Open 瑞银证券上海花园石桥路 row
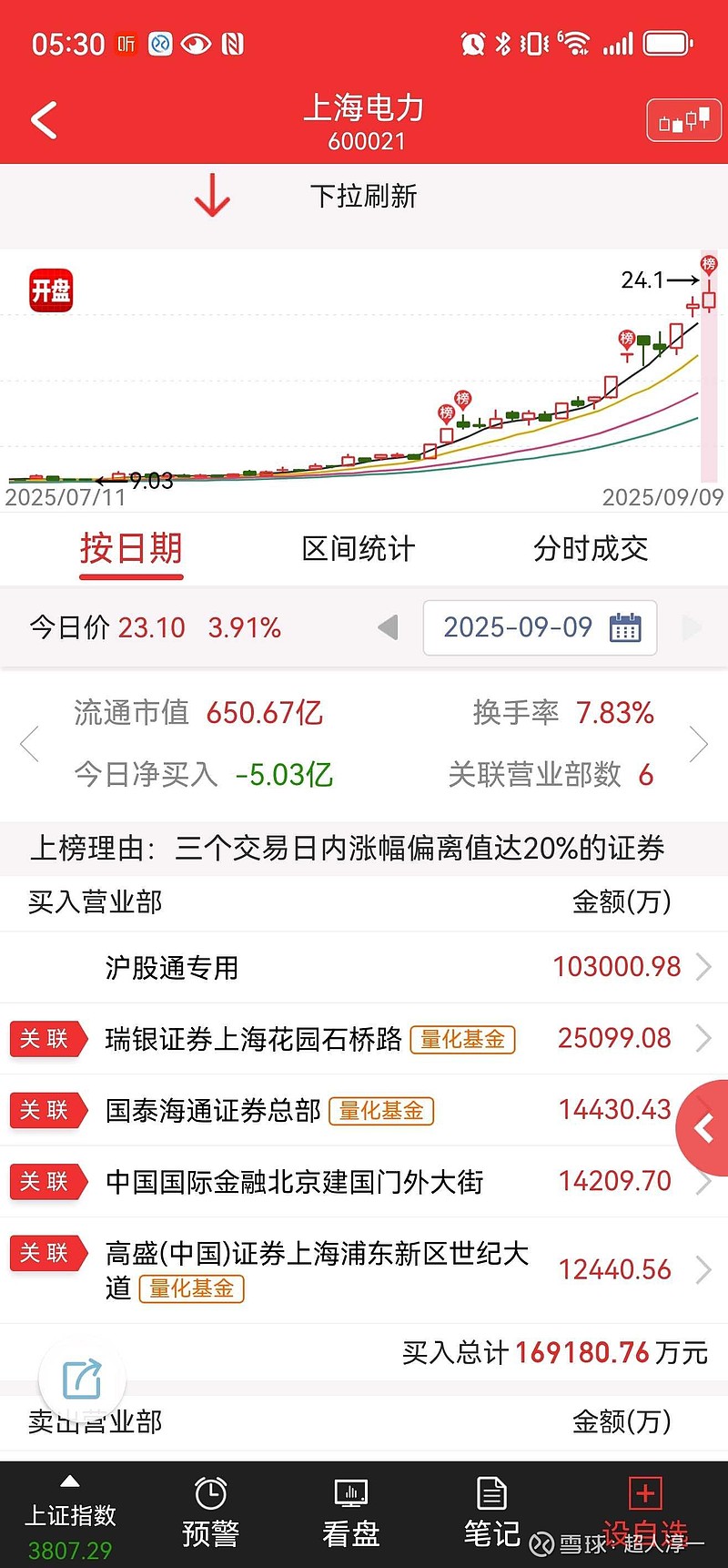 click(x=364, y=1038)
